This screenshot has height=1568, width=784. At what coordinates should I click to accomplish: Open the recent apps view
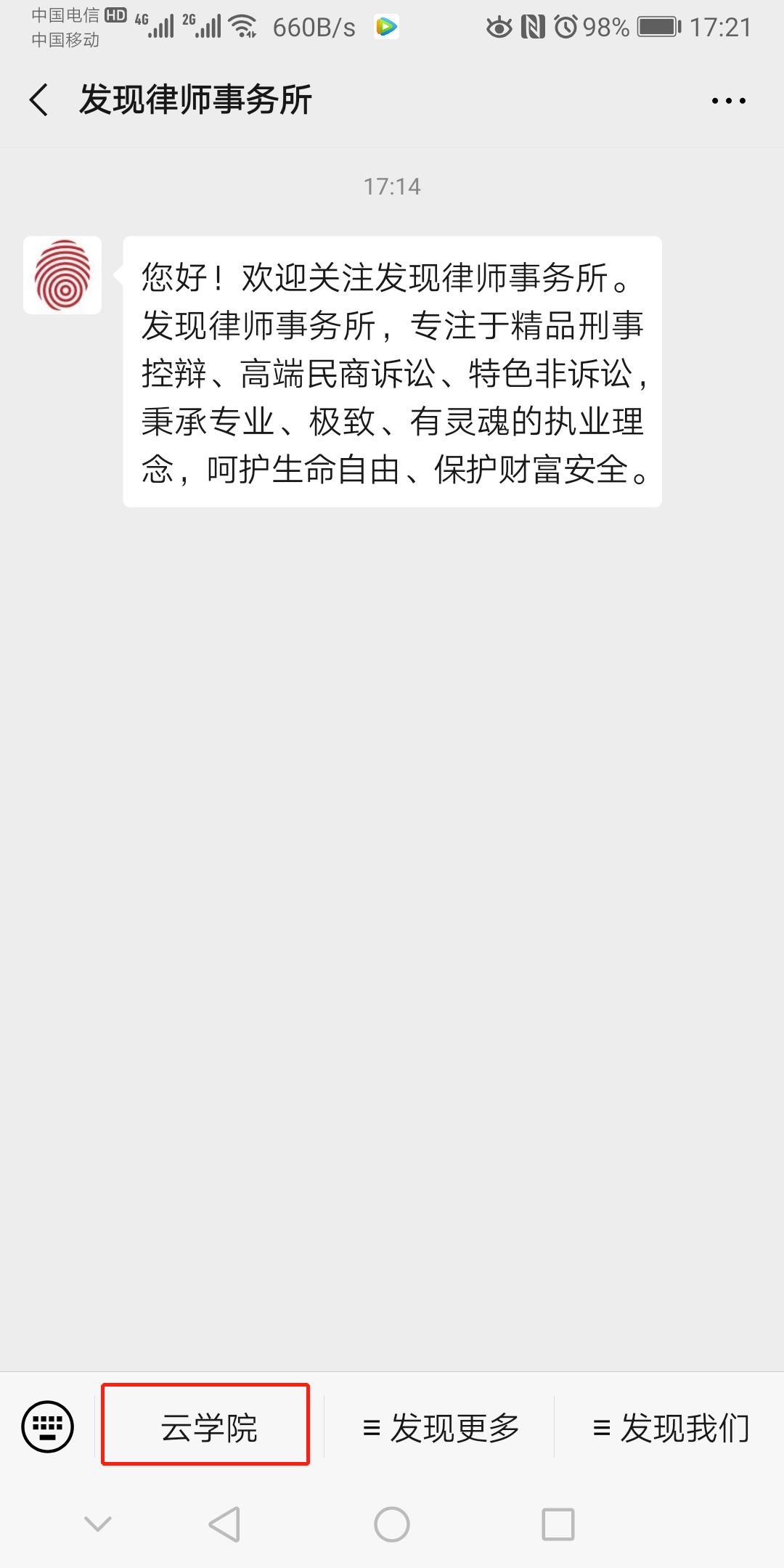click(x=558, y=1524)
